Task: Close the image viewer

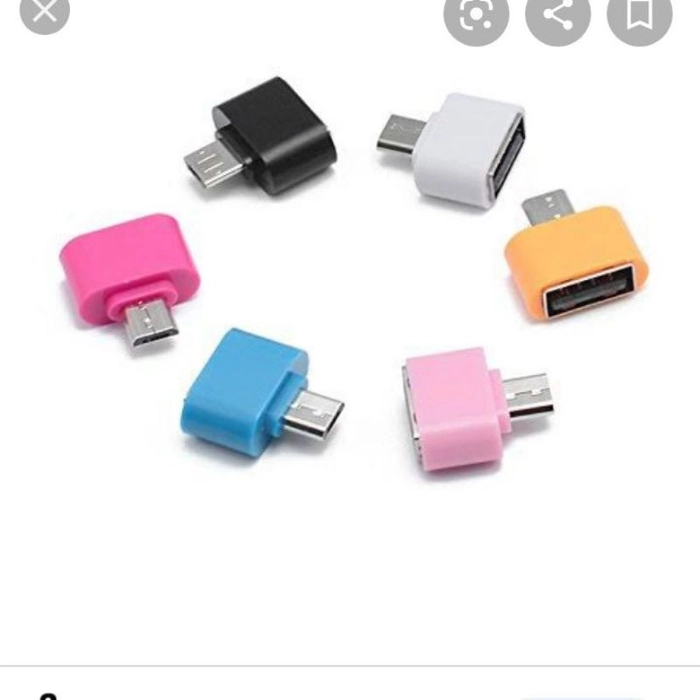Action: point(45,10)
